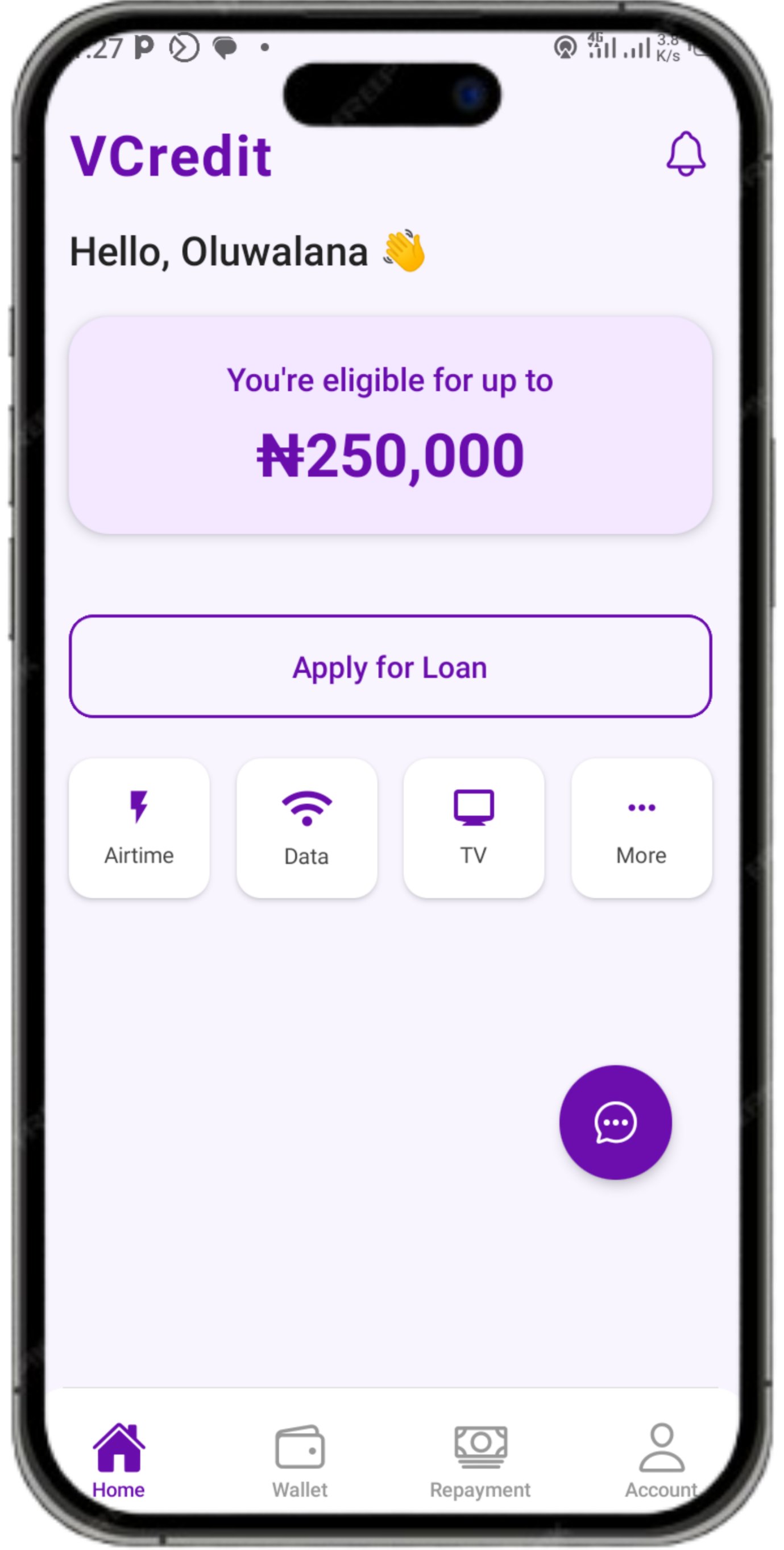784x1550 pixels.
Task: Select the Data tile
Action: 306,828
